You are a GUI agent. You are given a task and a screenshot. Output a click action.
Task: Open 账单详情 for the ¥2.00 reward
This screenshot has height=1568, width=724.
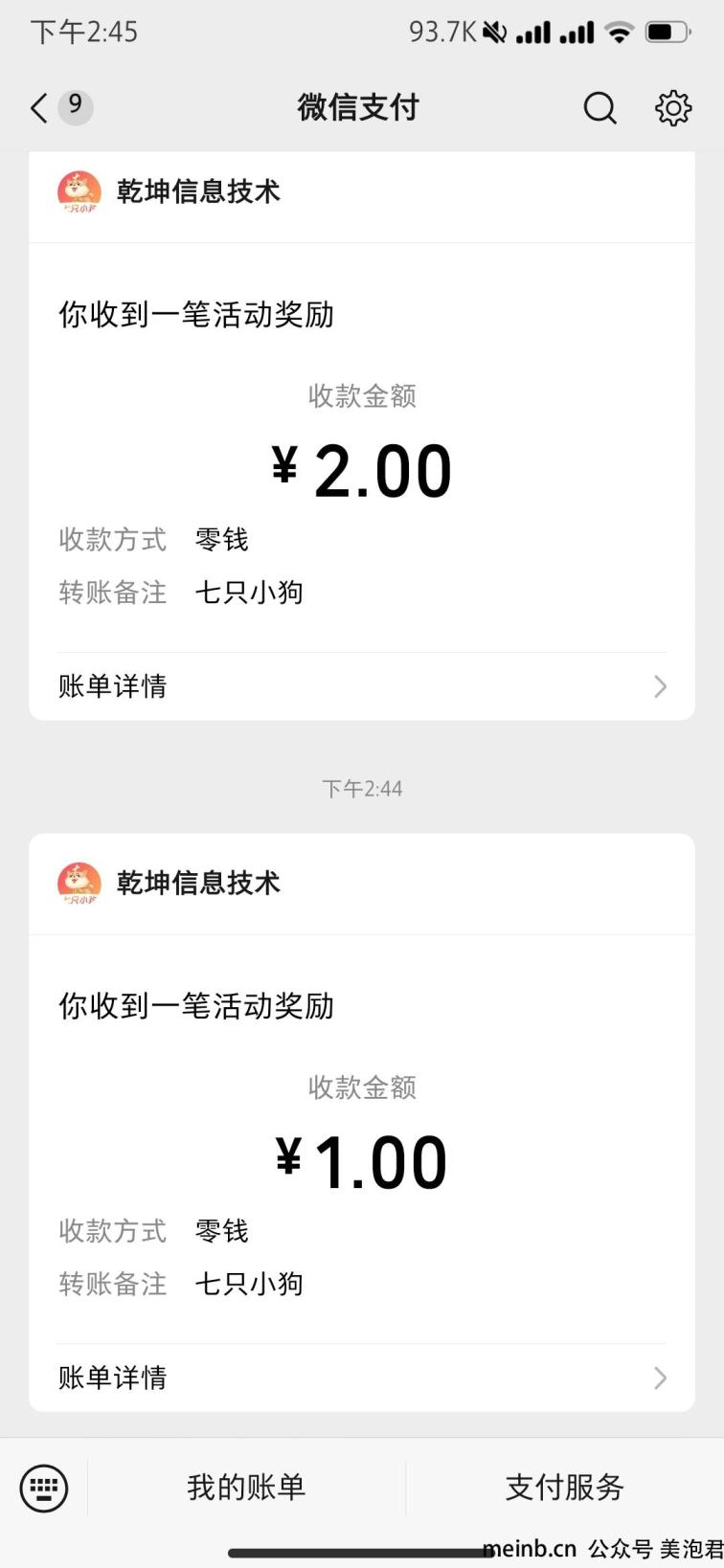(362, 686)
